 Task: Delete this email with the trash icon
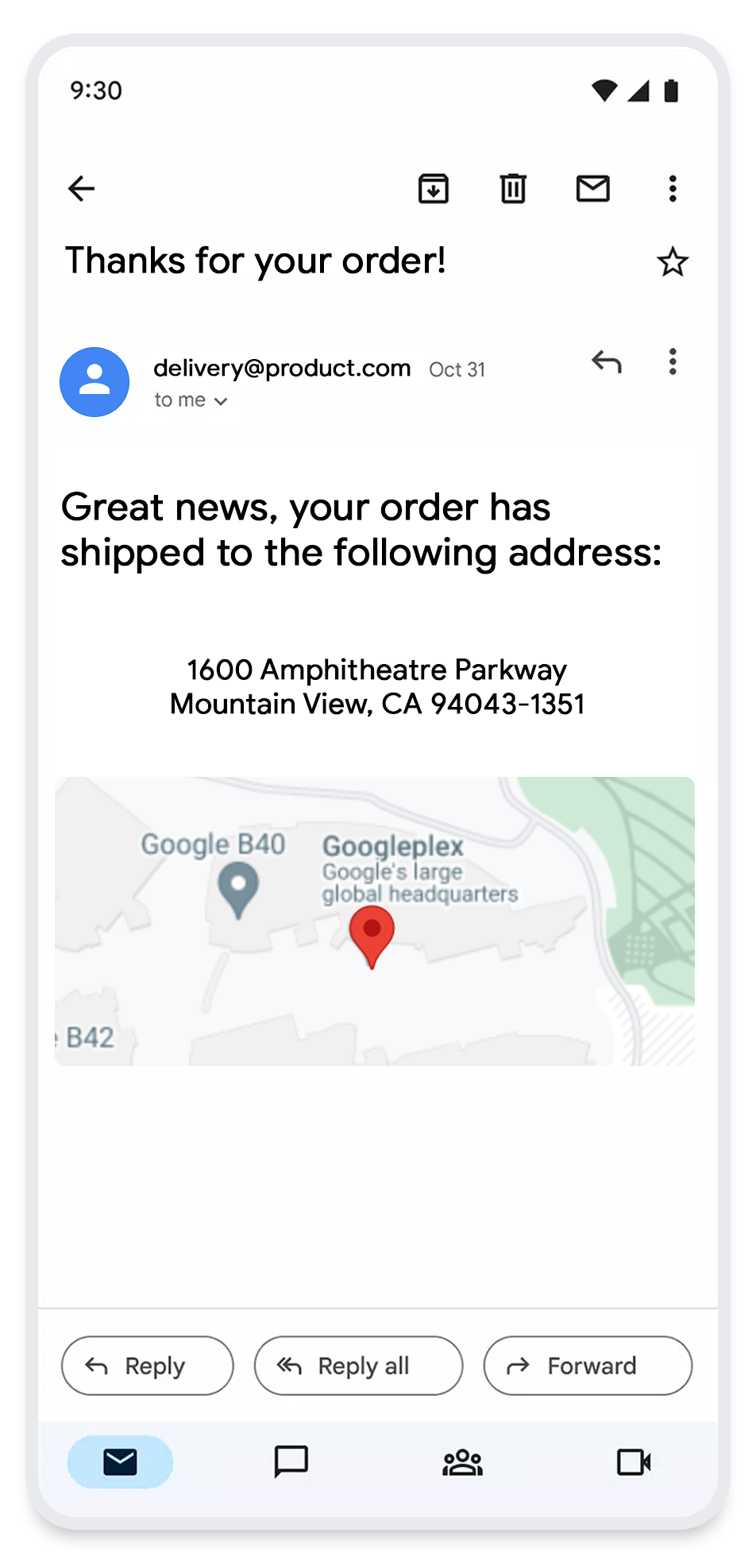[513, 189]
